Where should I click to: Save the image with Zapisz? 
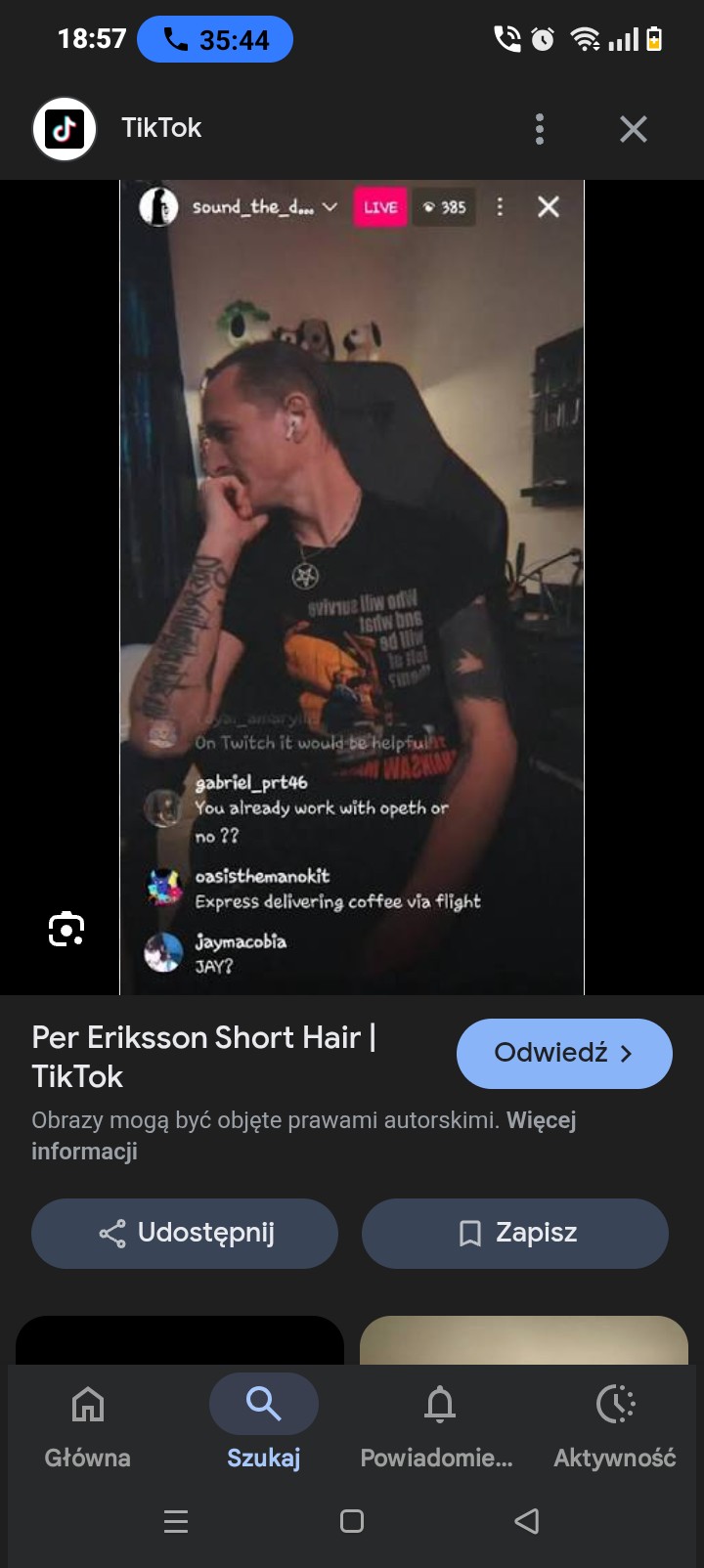[515, 1233]
